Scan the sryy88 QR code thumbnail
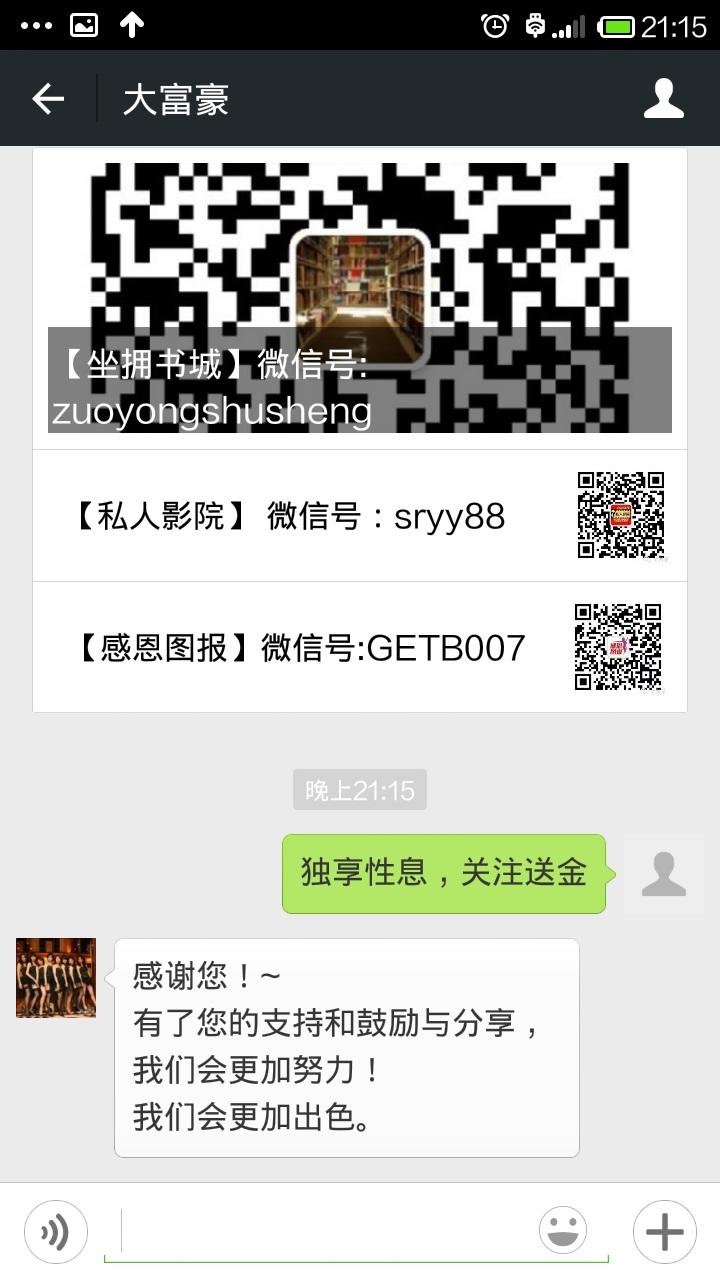This screenshot has width=720, height=1280. 620,516
